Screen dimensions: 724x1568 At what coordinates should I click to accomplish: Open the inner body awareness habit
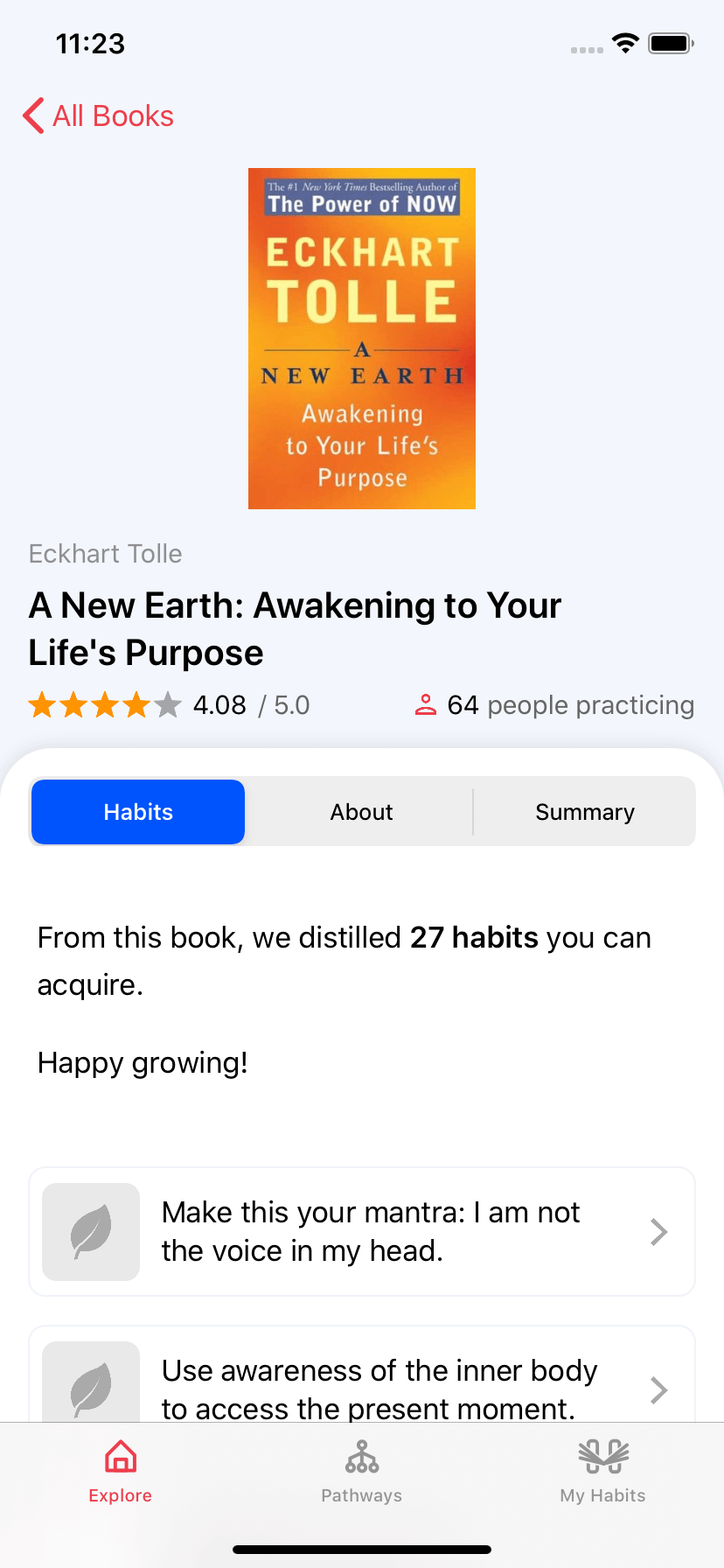[x=362, y=1374]
